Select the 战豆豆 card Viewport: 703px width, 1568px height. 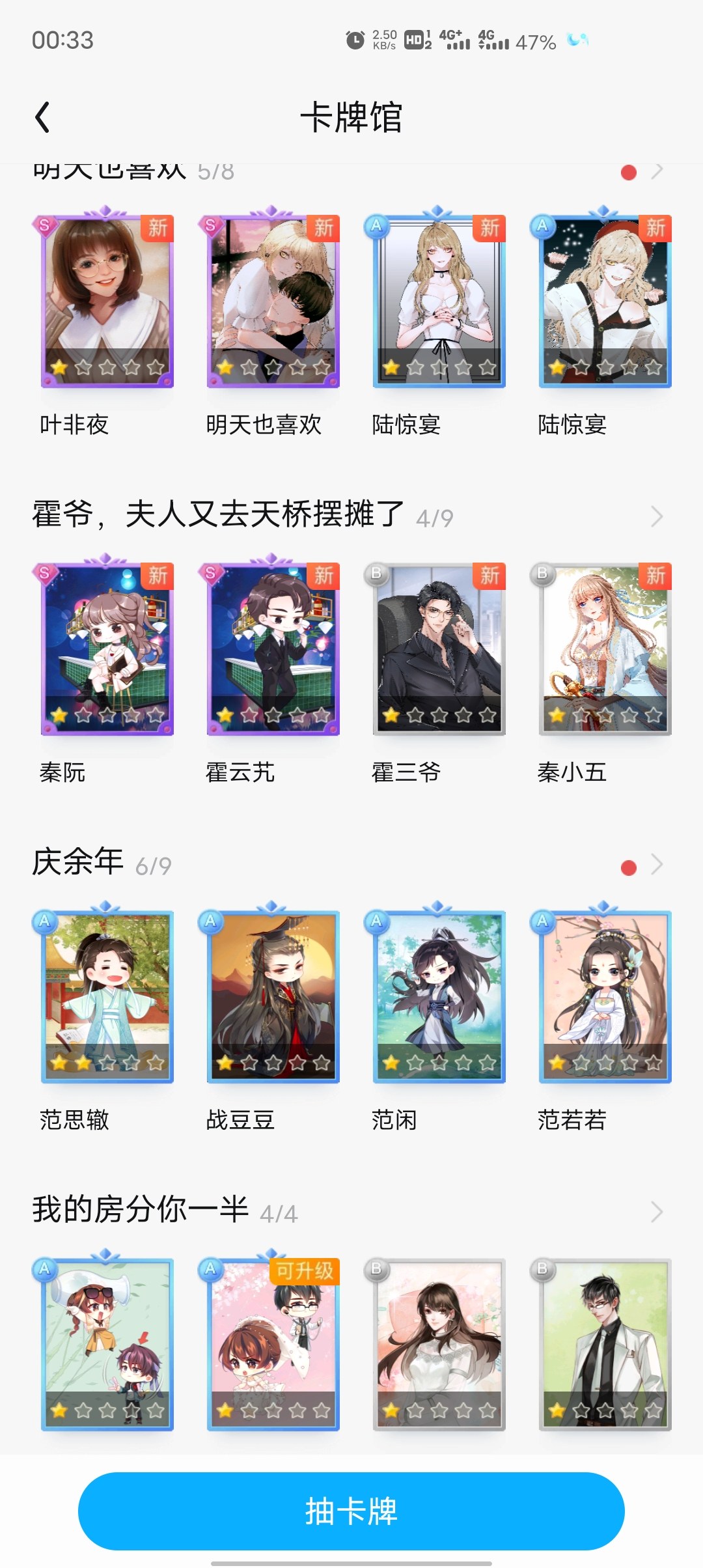pos(273,997)
